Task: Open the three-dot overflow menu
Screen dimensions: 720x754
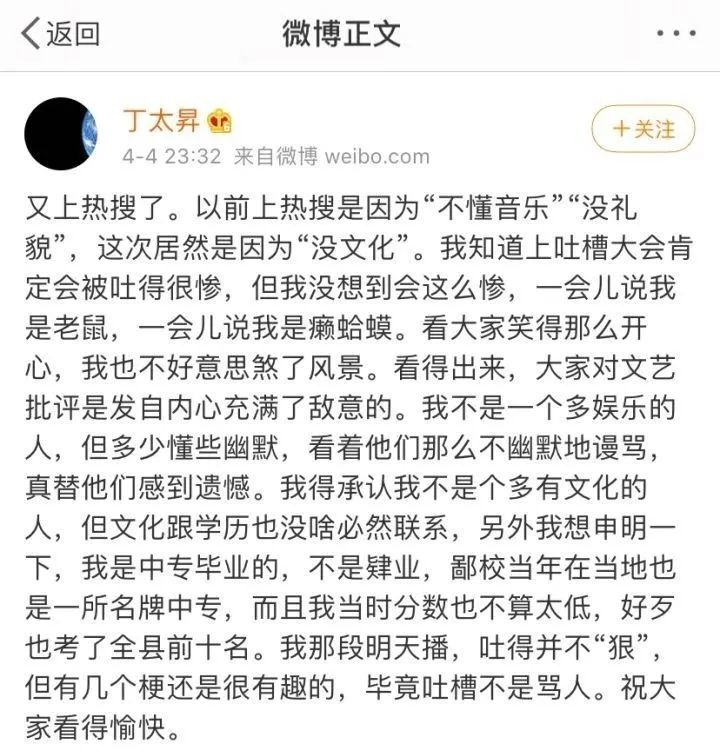Action: click(x=676, y=33)
